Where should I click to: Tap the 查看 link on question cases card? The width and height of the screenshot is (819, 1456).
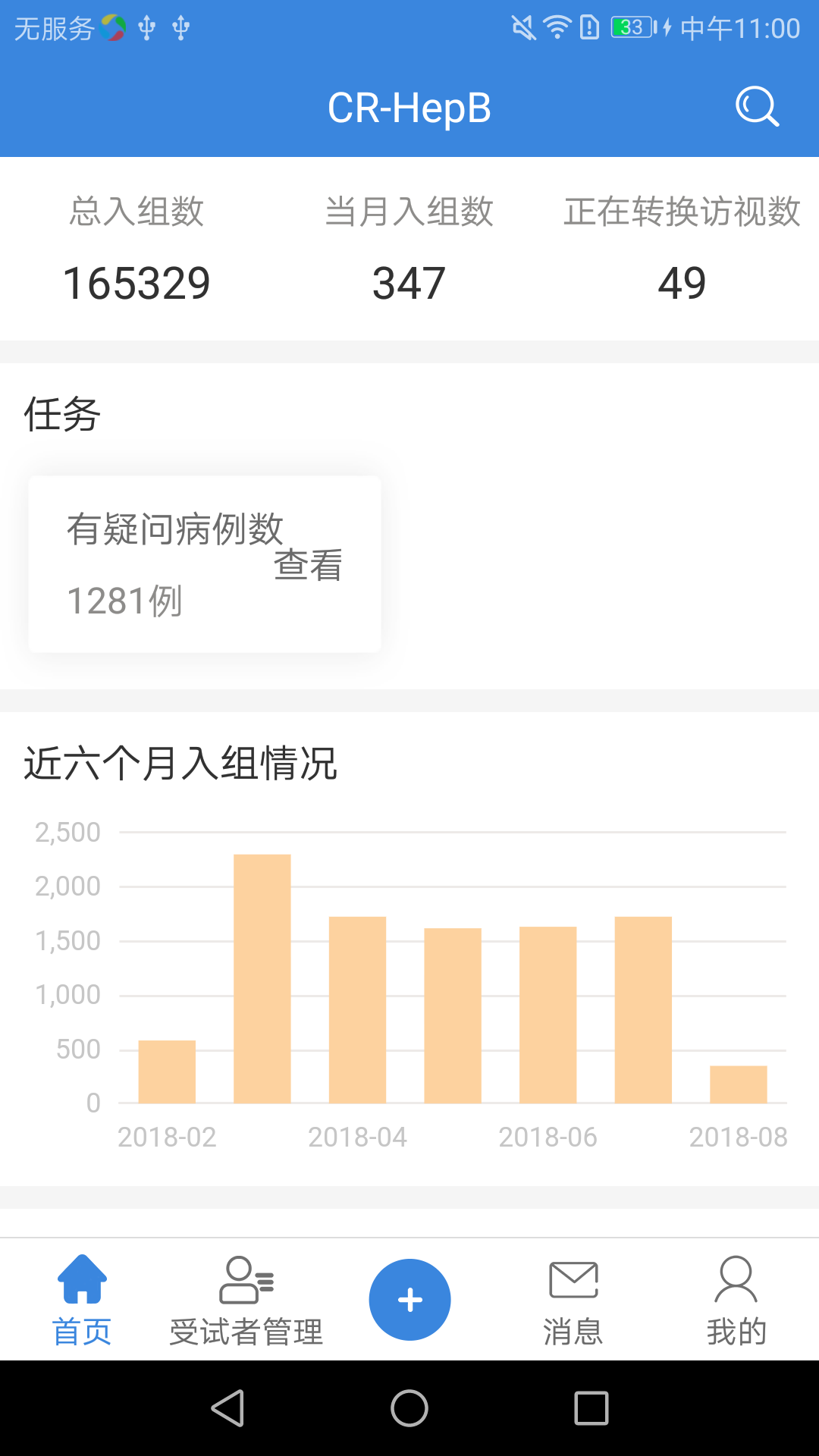(x=308, y=566)
